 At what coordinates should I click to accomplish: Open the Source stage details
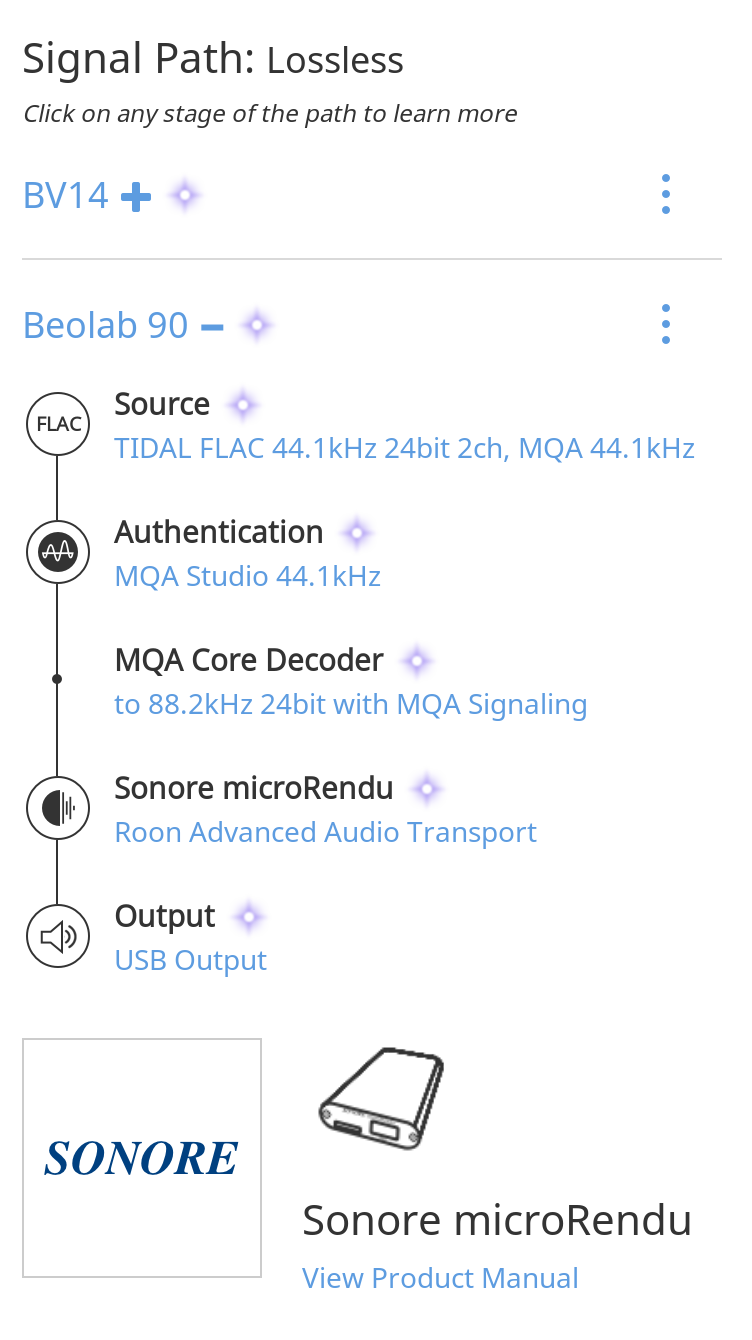click(360, 425)
